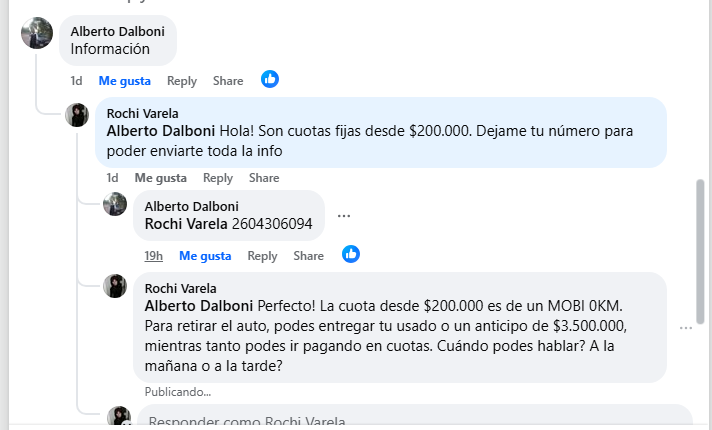Image resolution: width=712 pixels, height=430 pixels.
Task: Like Rochi Varela's 'cuotas fijas' reply
Action: [x=161, y=178]
